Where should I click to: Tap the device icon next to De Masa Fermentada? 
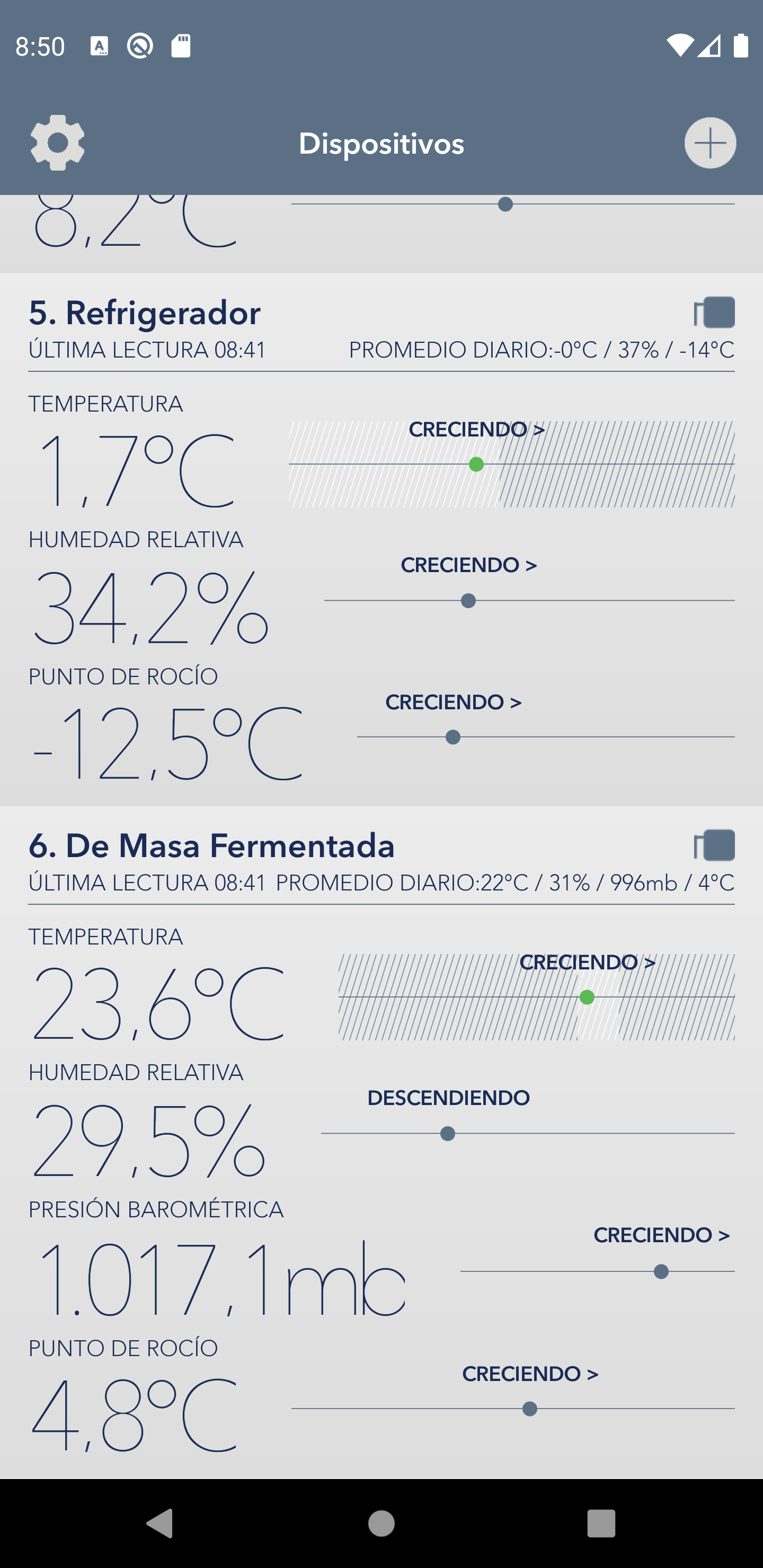[714, 845]
